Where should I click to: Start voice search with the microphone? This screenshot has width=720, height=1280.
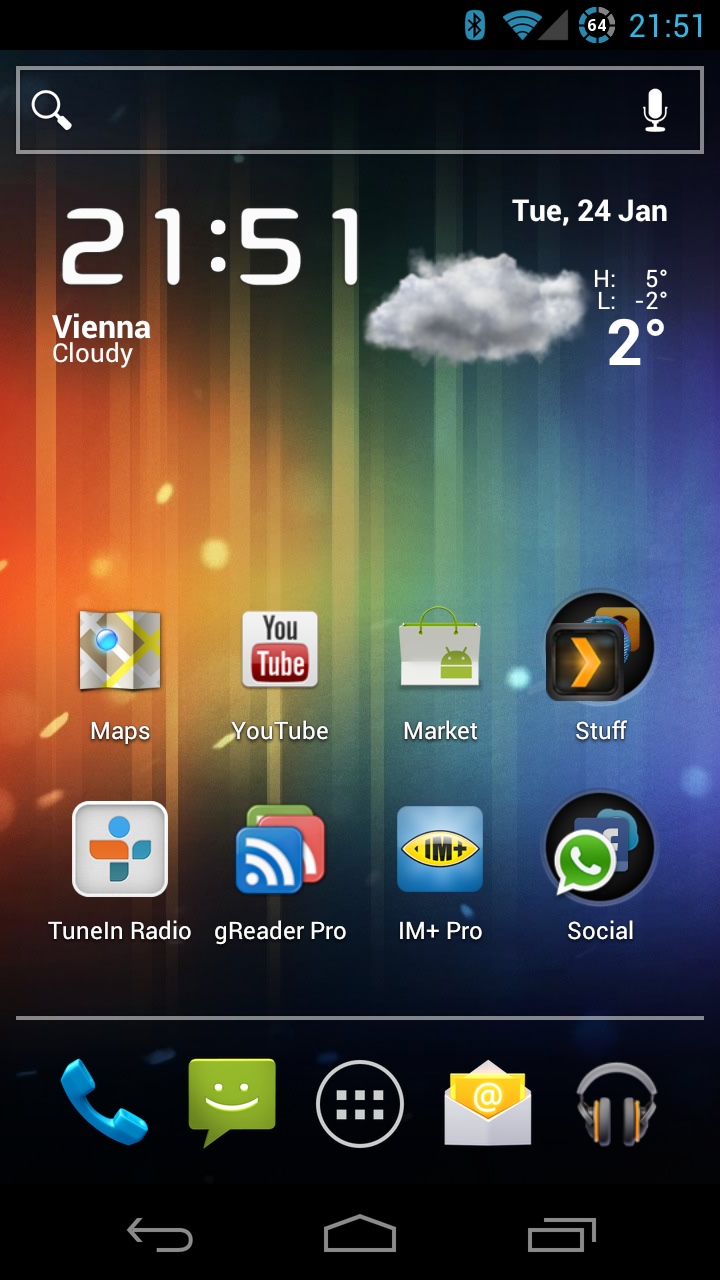coord(655,110)
